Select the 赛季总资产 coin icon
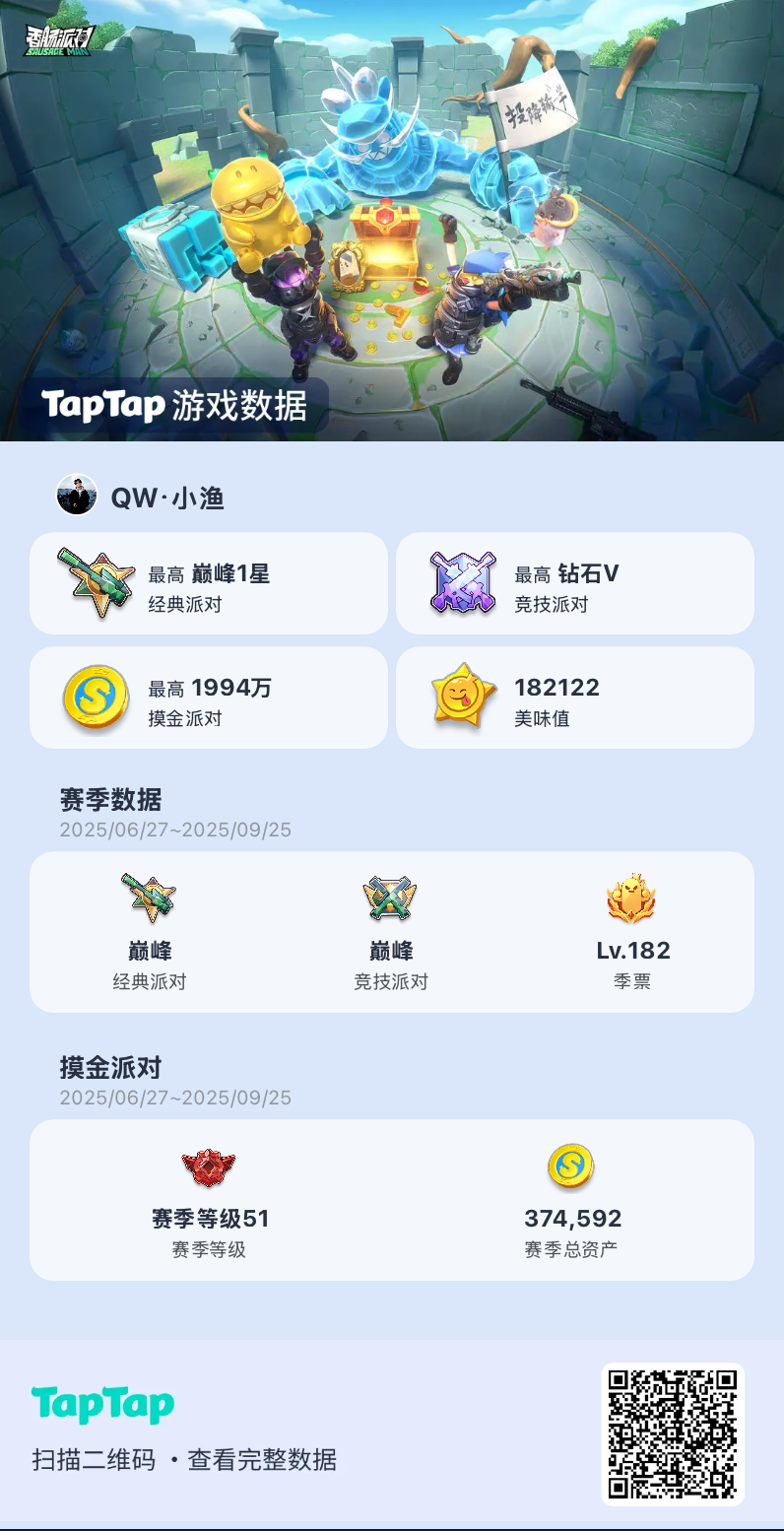784x1531 pixels. 571,1167
